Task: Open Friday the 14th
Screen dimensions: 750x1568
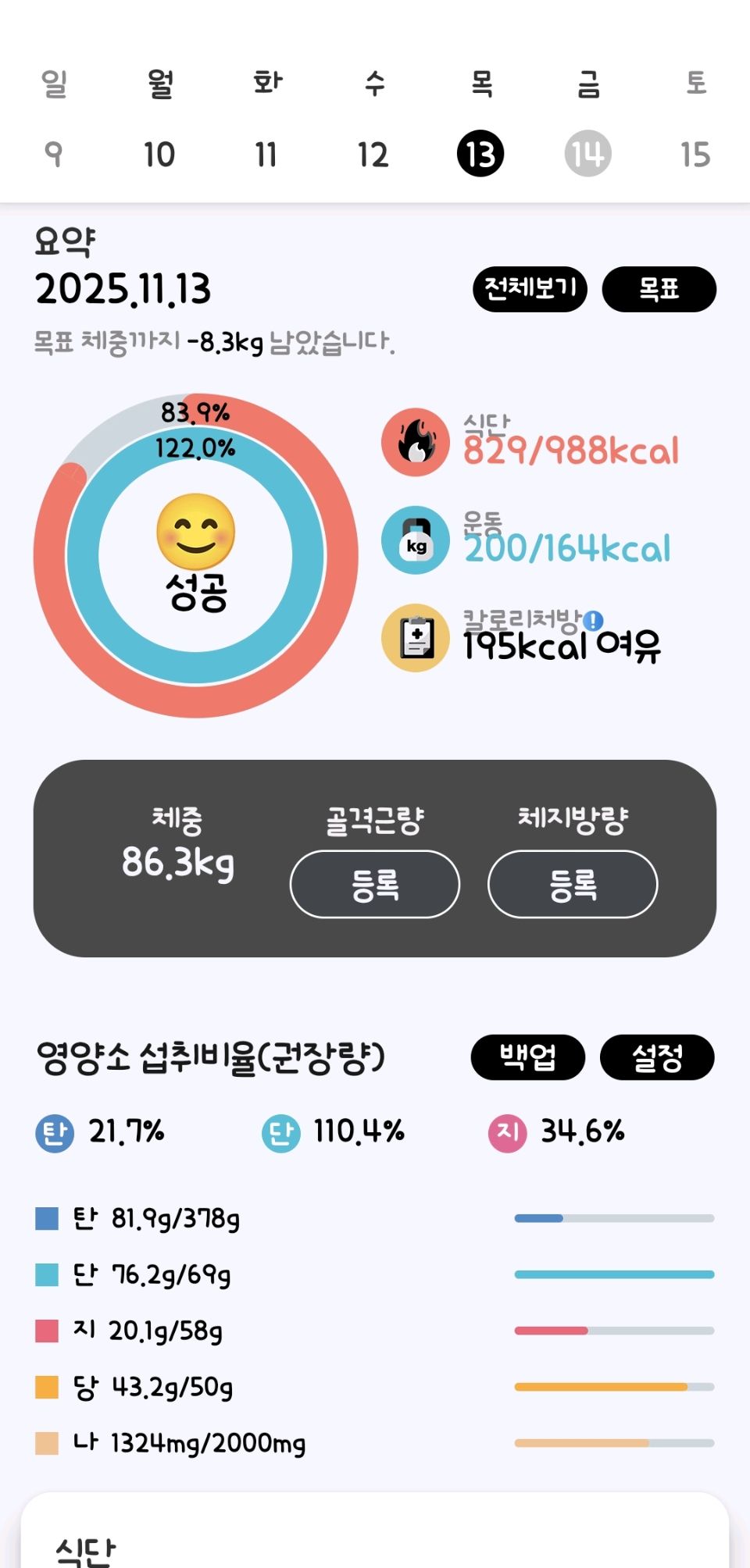Action: point(587,154)
